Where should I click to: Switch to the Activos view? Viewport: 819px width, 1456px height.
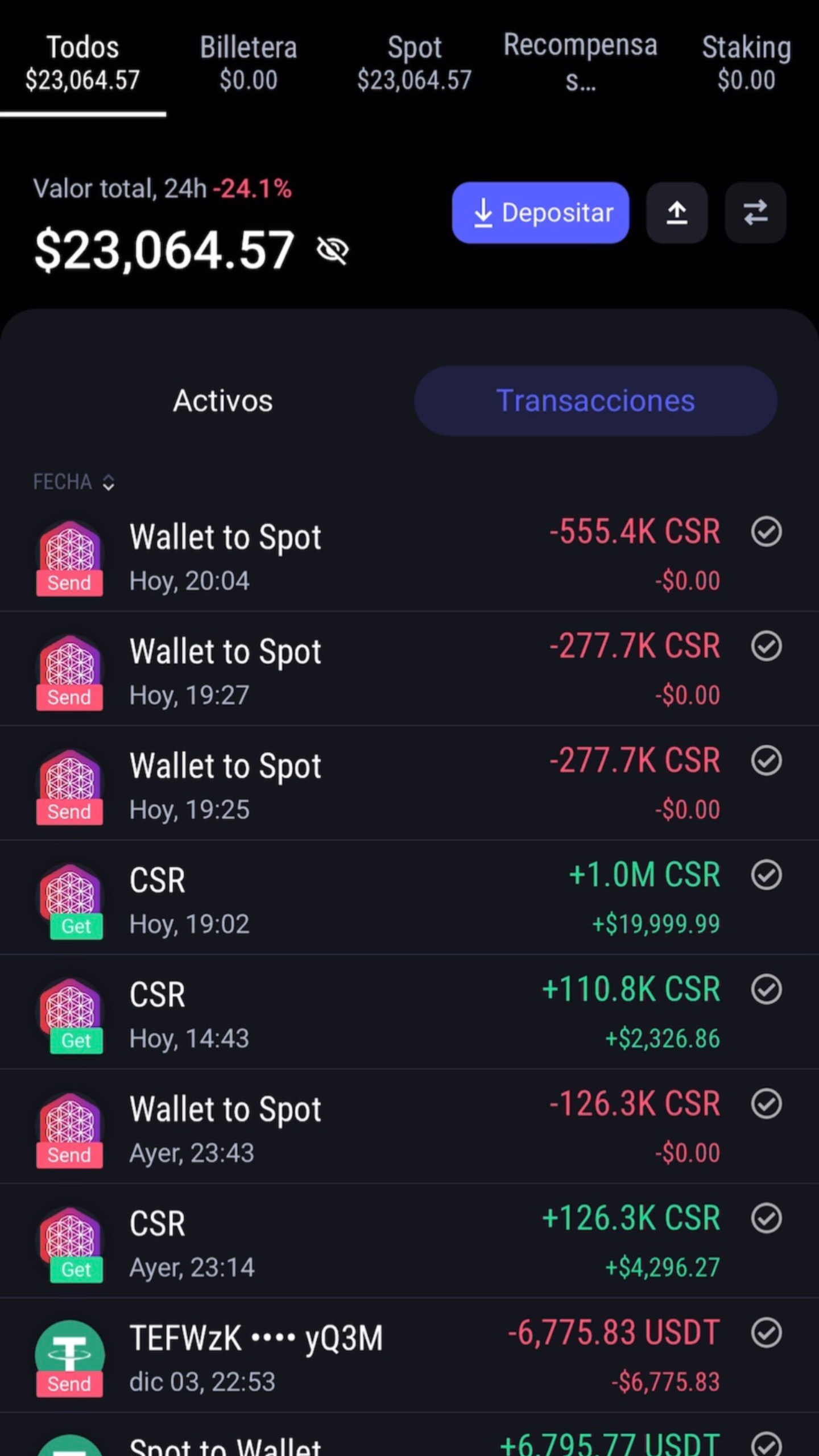pos(223,400)
